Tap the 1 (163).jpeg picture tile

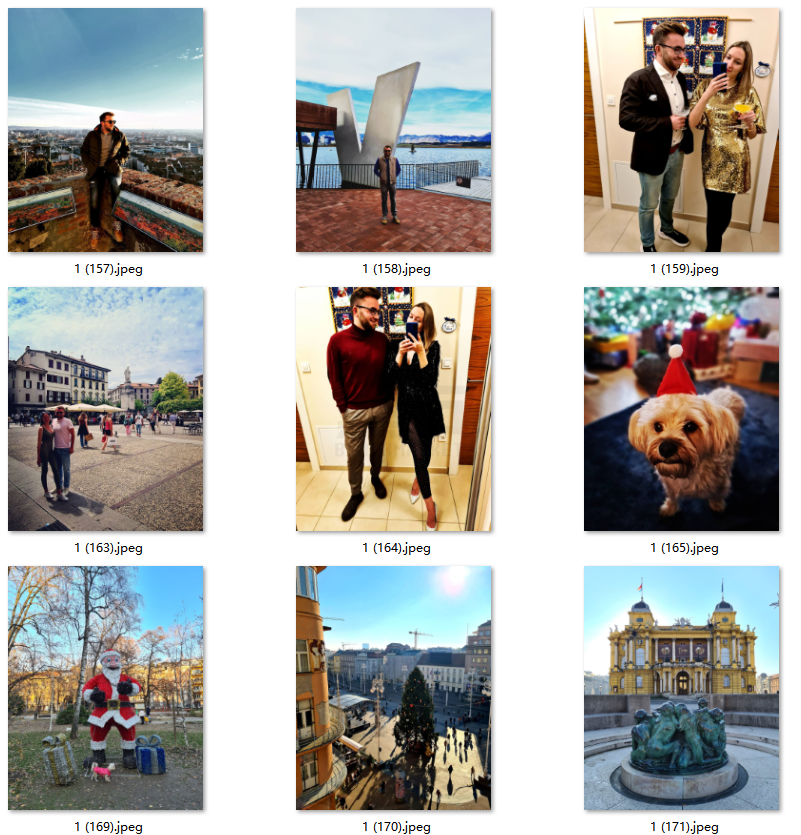(105, 409)
